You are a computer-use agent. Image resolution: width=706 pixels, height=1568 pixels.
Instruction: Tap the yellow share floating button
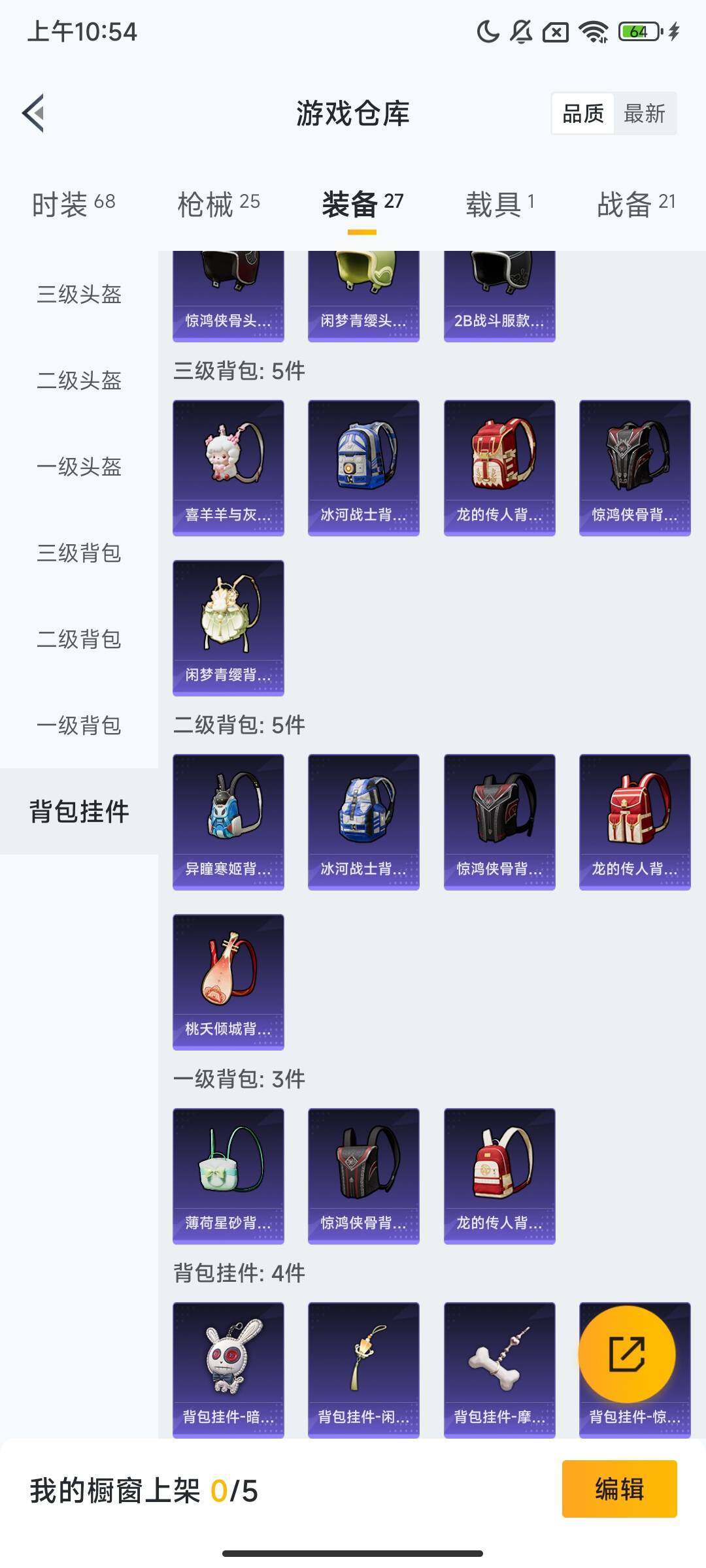tap(627, 1354)
